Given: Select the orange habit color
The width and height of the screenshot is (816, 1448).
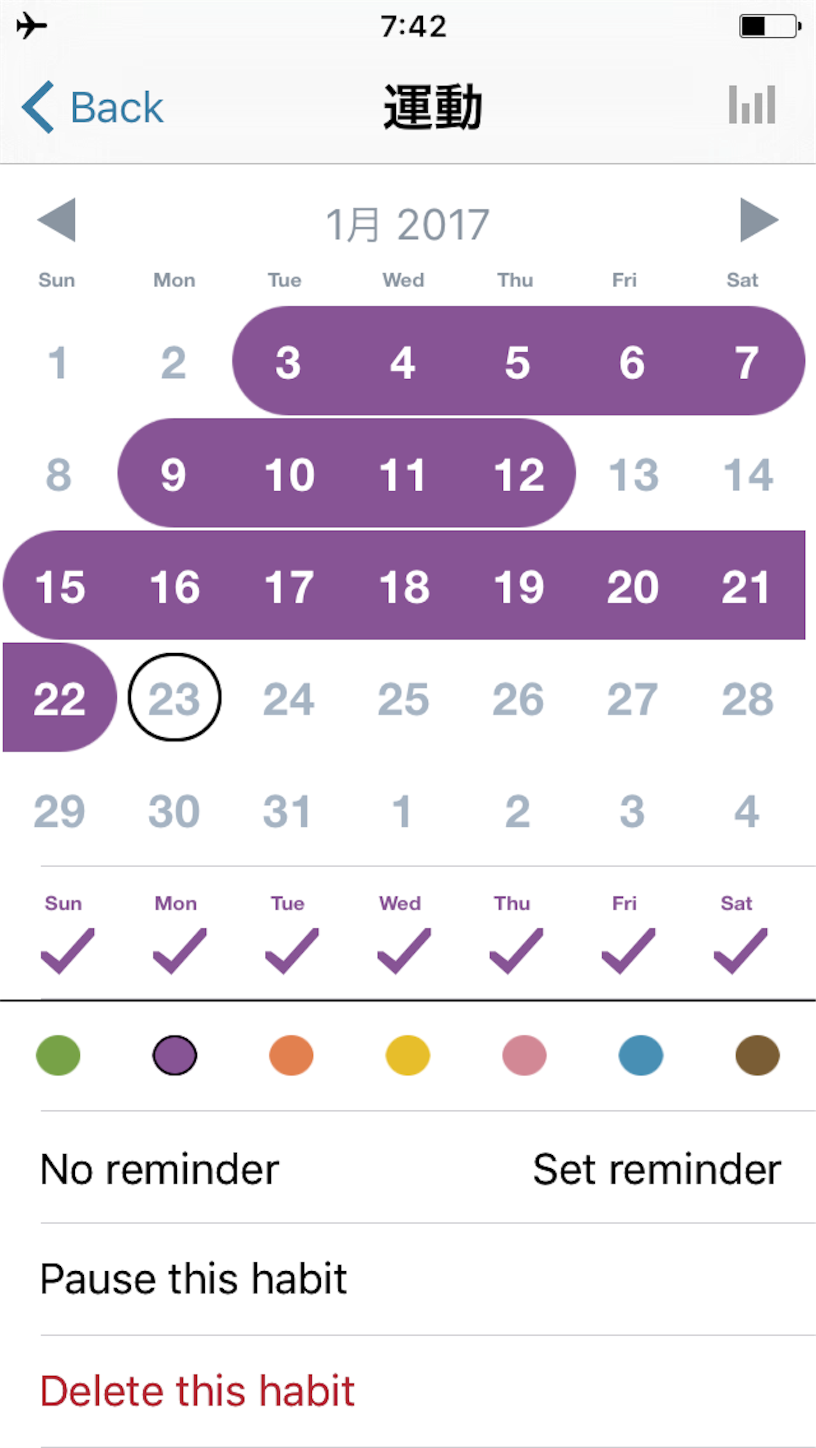Looking at the screenshot, I should point(291,1055).
